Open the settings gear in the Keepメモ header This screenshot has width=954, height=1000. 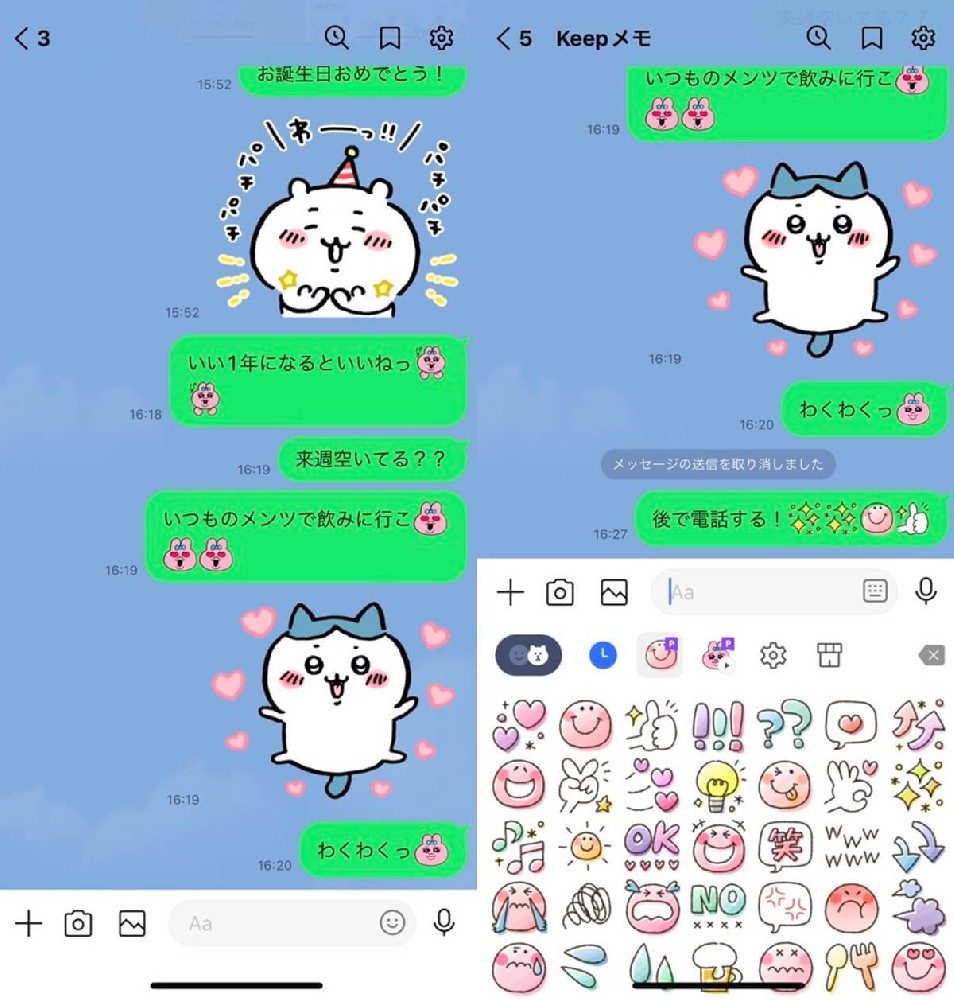click(922, 38)
